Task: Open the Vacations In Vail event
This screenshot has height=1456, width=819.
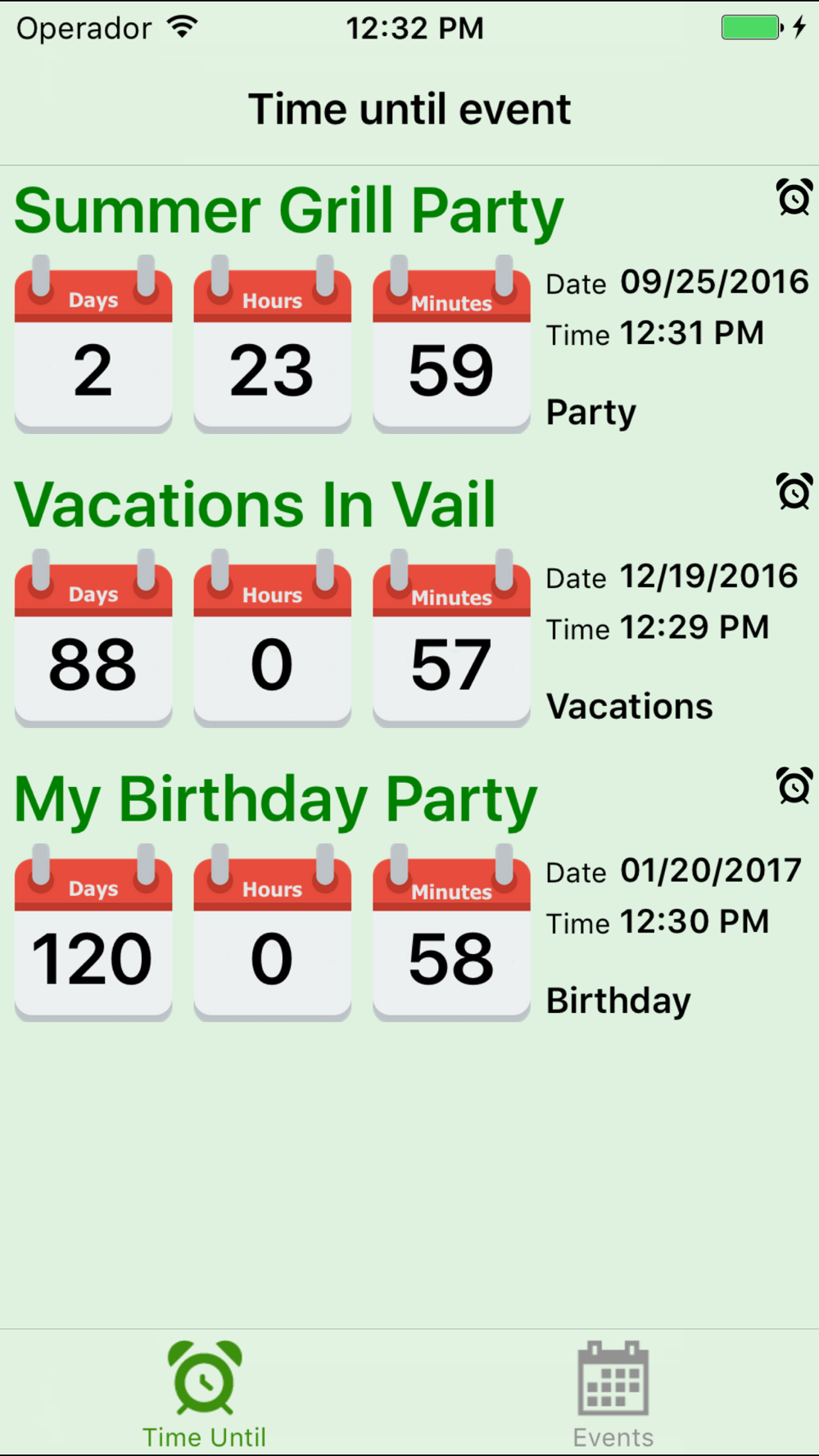Action: point(255,505)
